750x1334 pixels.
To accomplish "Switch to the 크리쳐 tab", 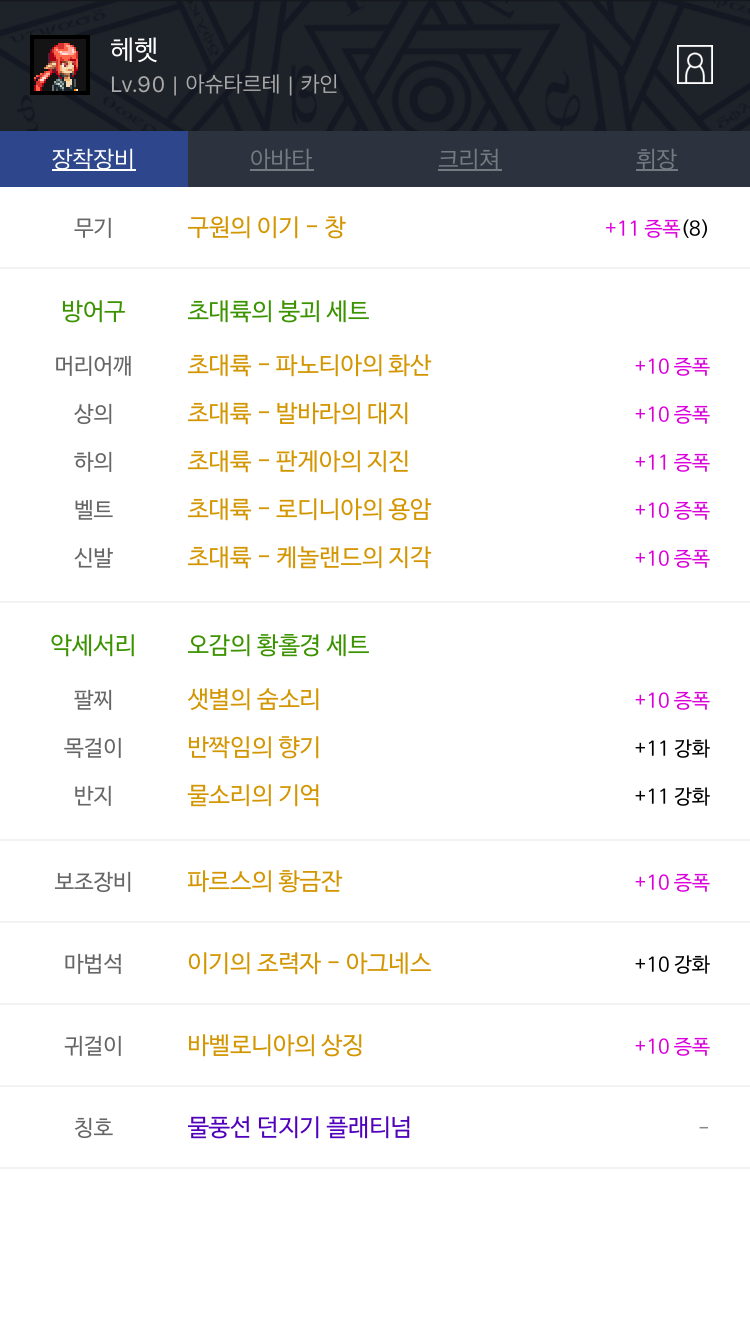I will [470, 159].
